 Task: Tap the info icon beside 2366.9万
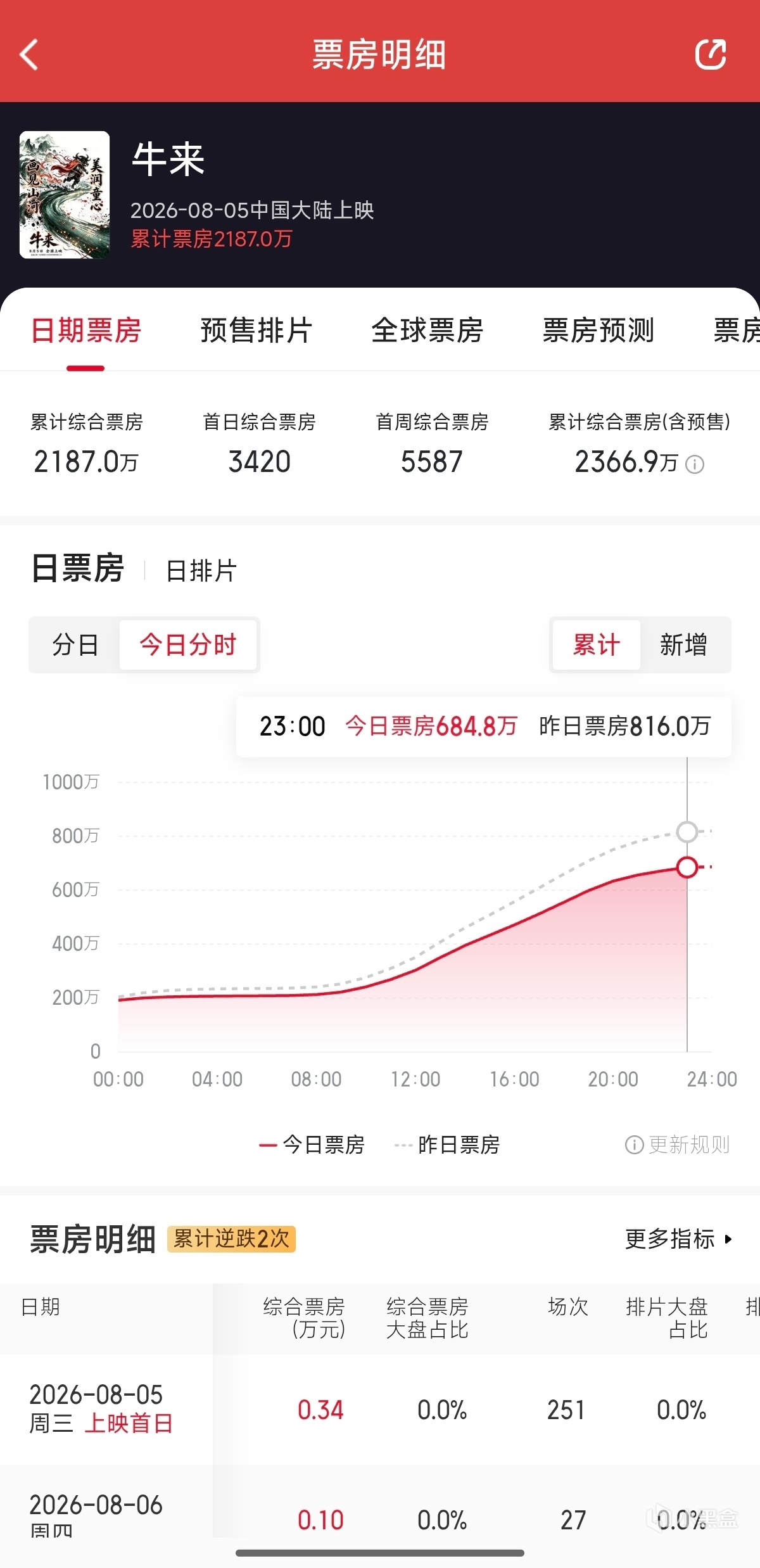(695, 464)
